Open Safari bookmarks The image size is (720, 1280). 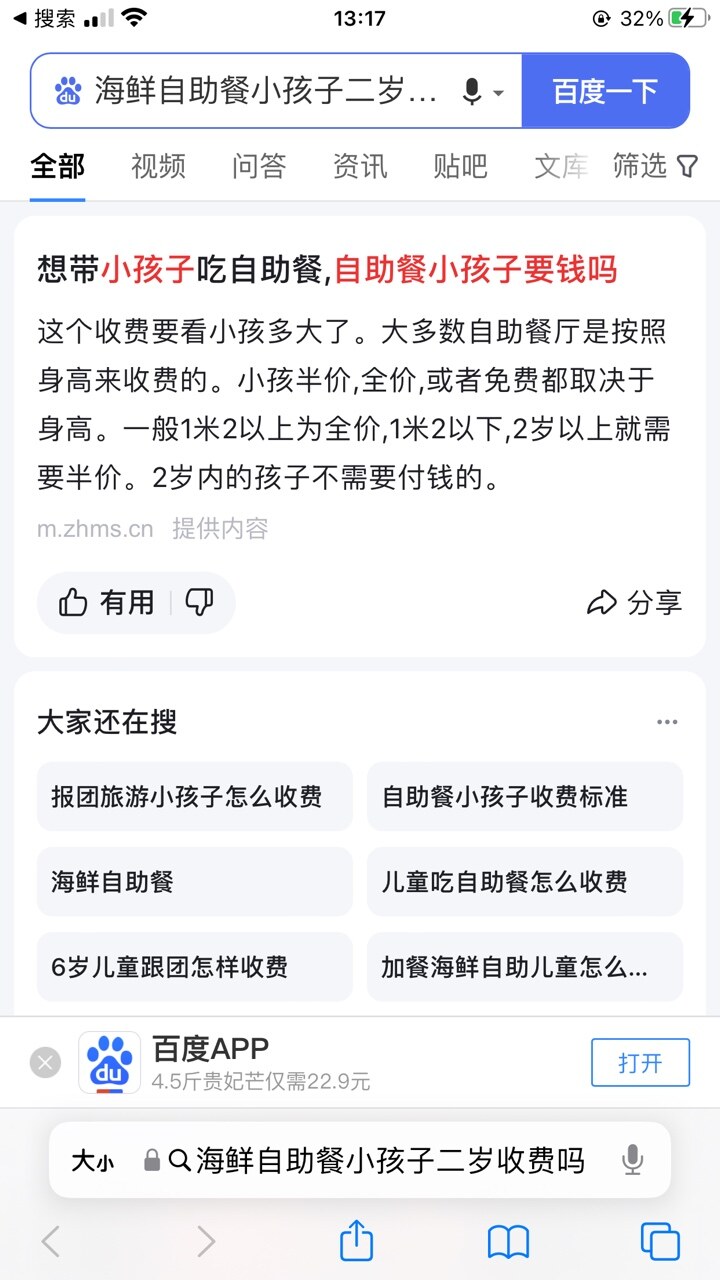point(508,1242)
